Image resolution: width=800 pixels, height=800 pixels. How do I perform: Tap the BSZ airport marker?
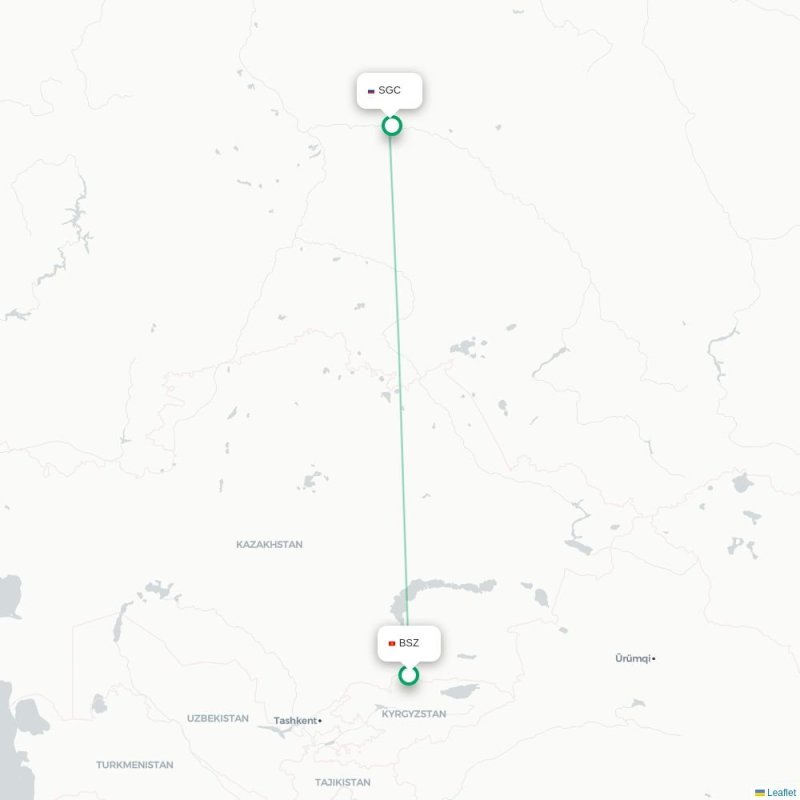(x=408, y=675)
